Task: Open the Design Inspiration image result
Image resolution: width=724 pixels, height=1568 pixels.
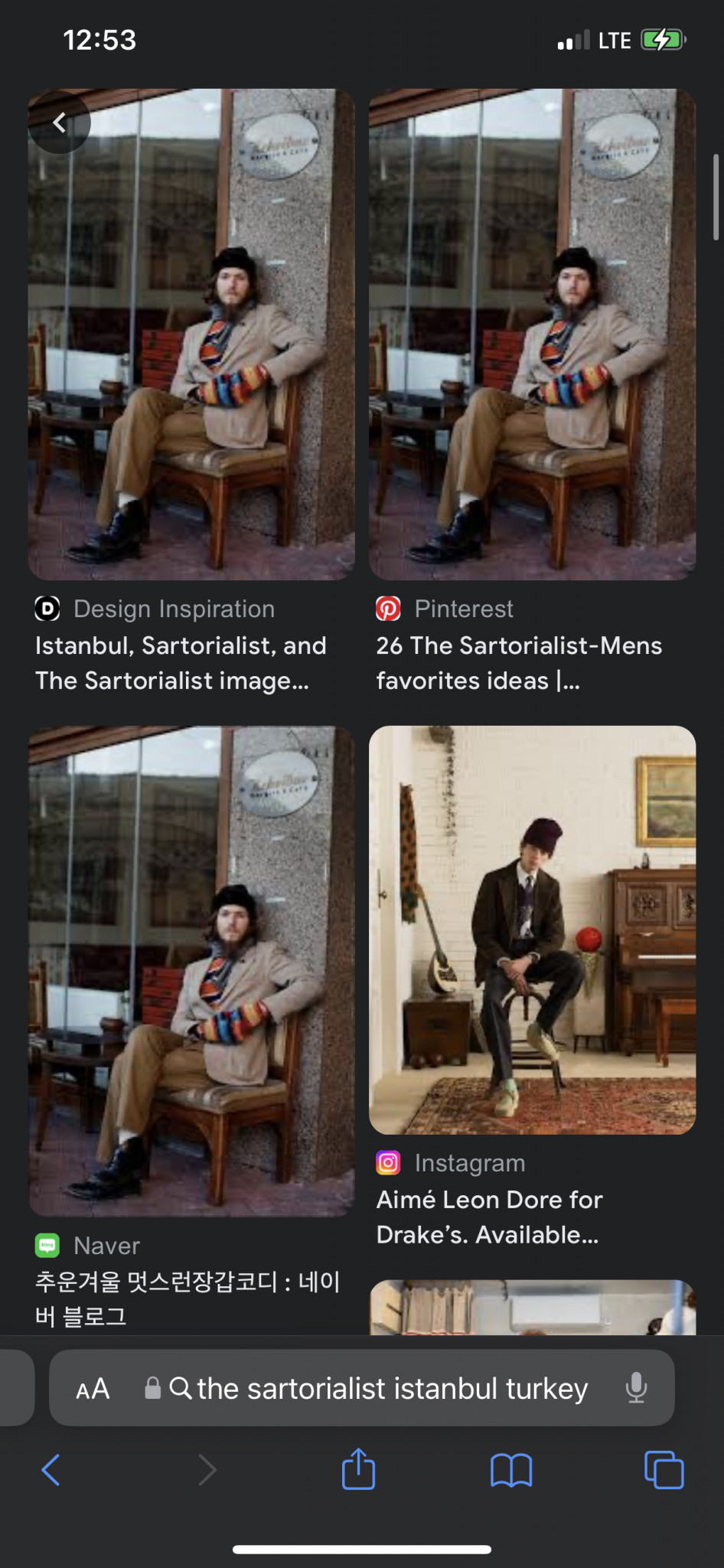Action: [x=191, y=335]
